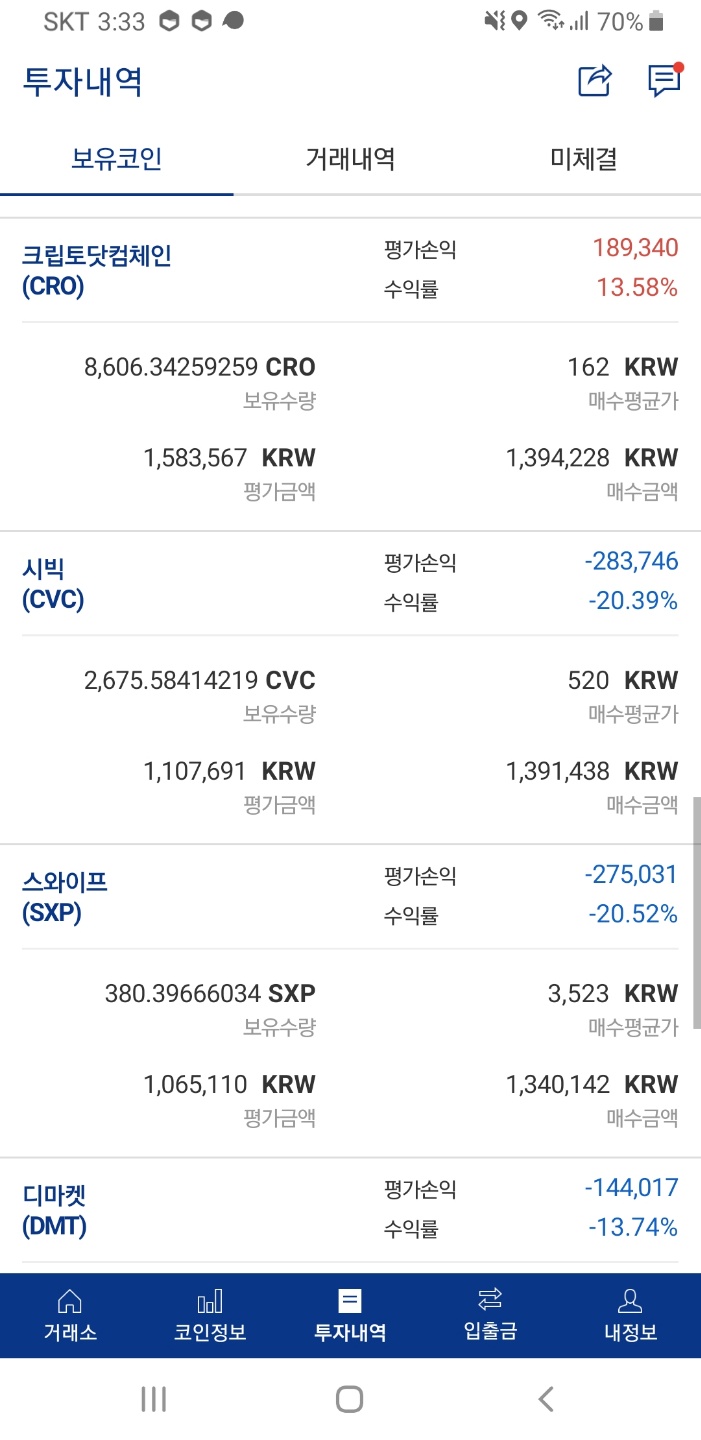The height and width of the screenshot is (1440, 701).
Task: Share the investment details
Action: [x=594, y=81]
